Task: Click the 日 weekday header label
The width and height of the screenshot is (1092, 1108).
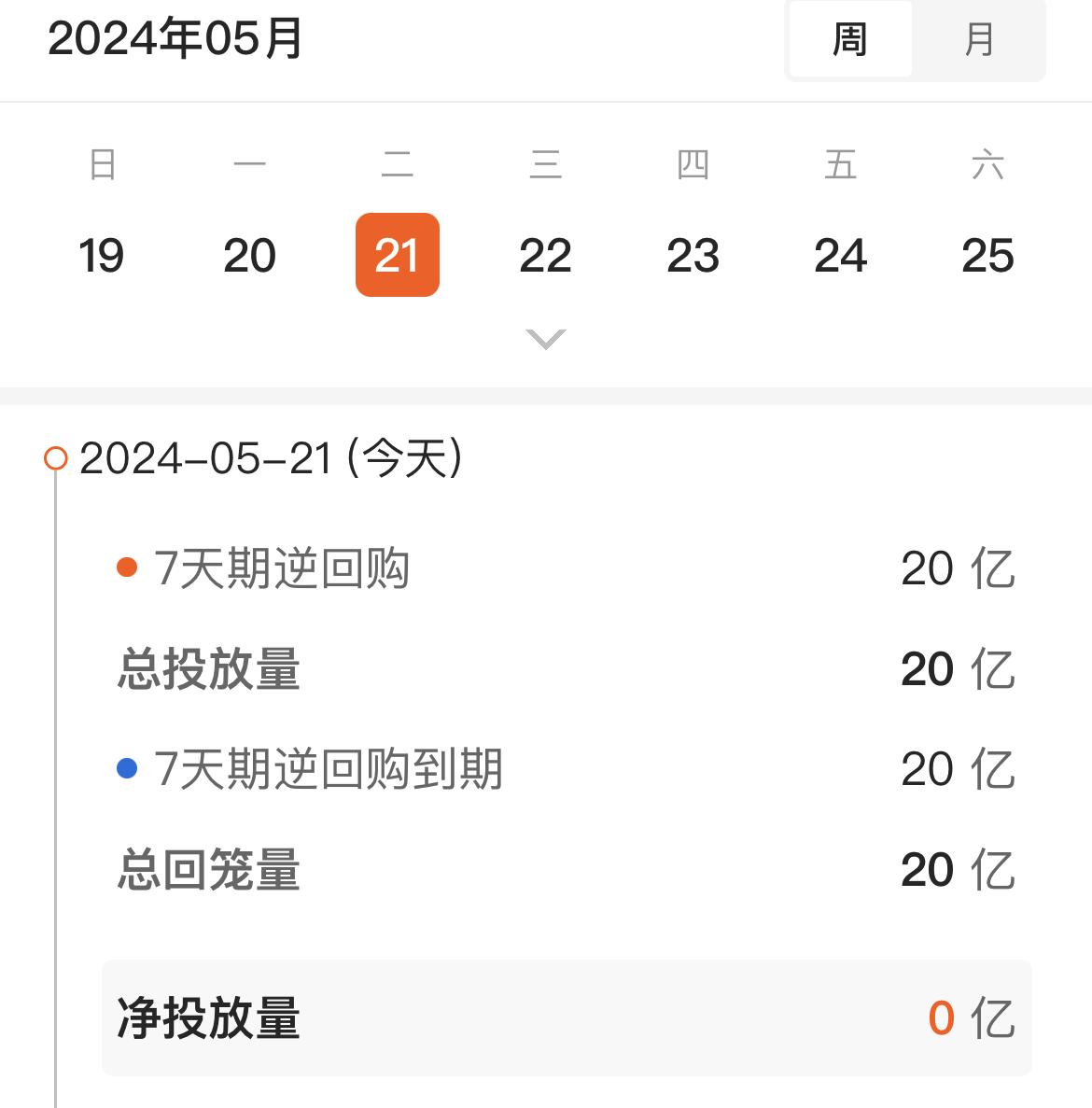Action: pyautogui.click(x=103, y=165)
